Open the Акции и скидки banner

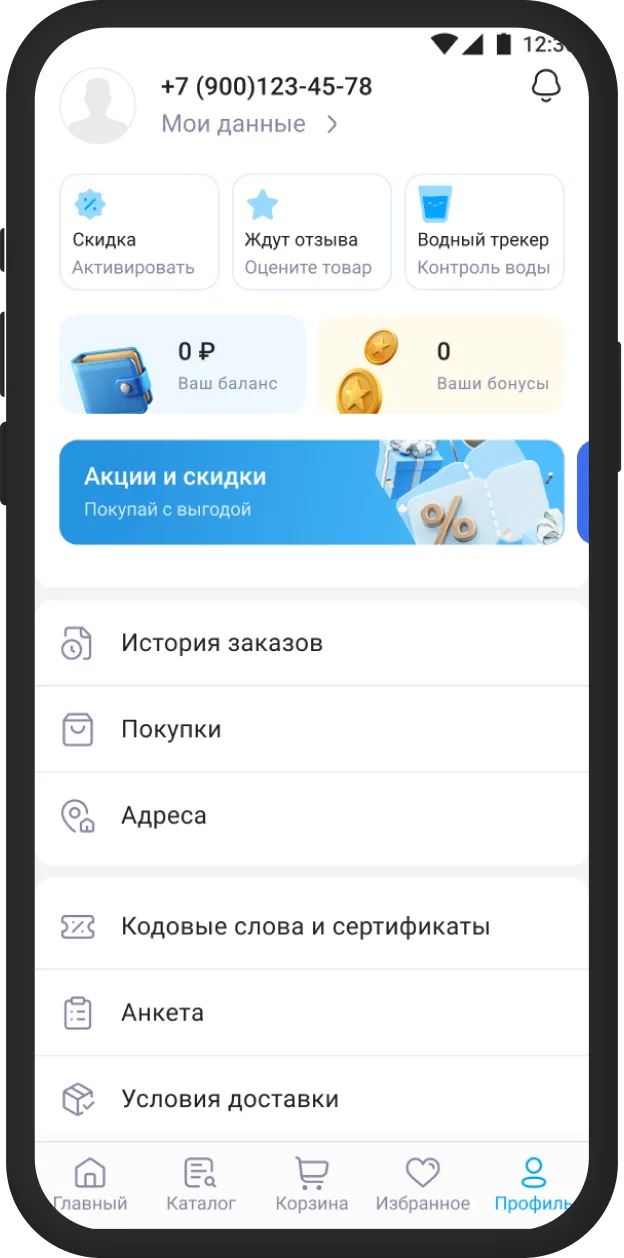[x=311, y=492]
